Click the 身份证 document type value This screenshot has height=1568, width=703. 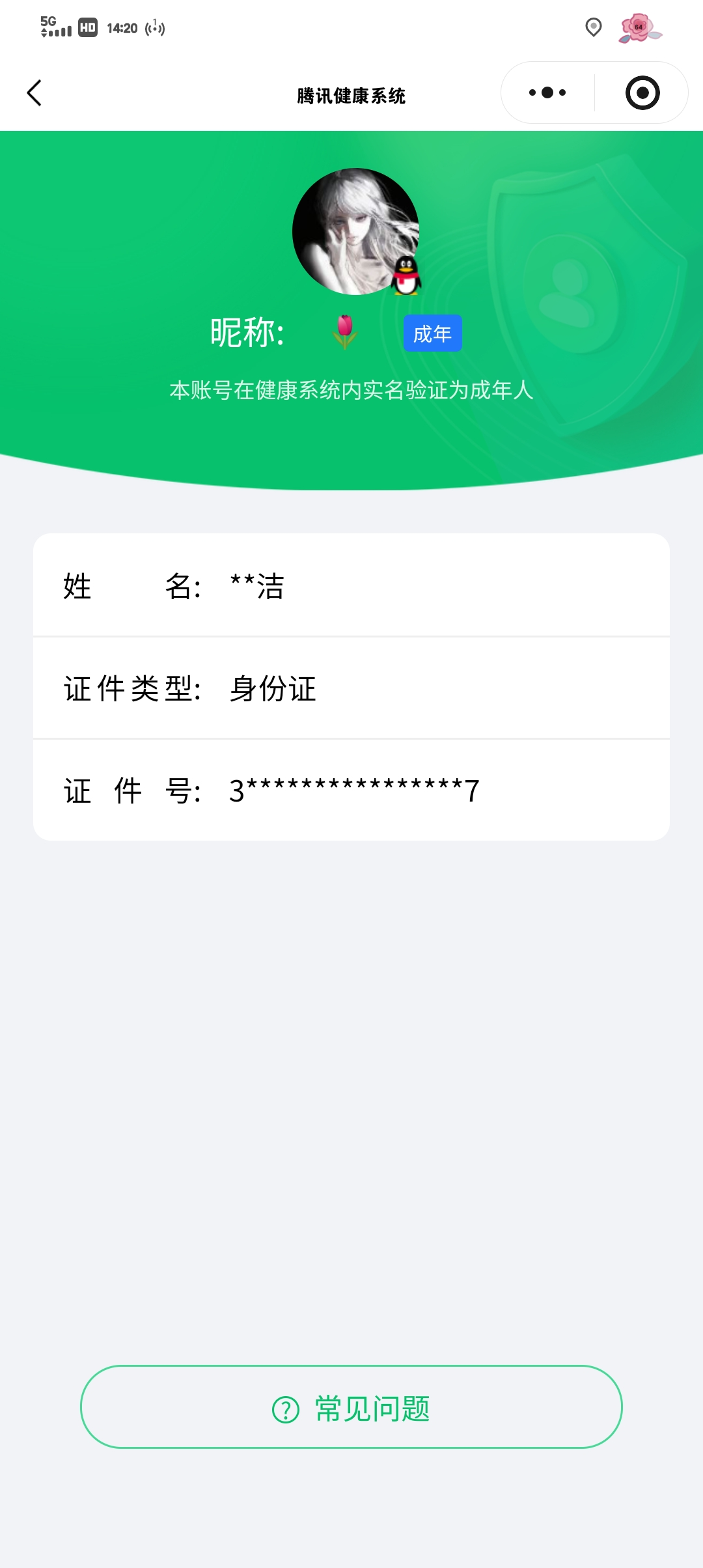[x=271, y=689]
